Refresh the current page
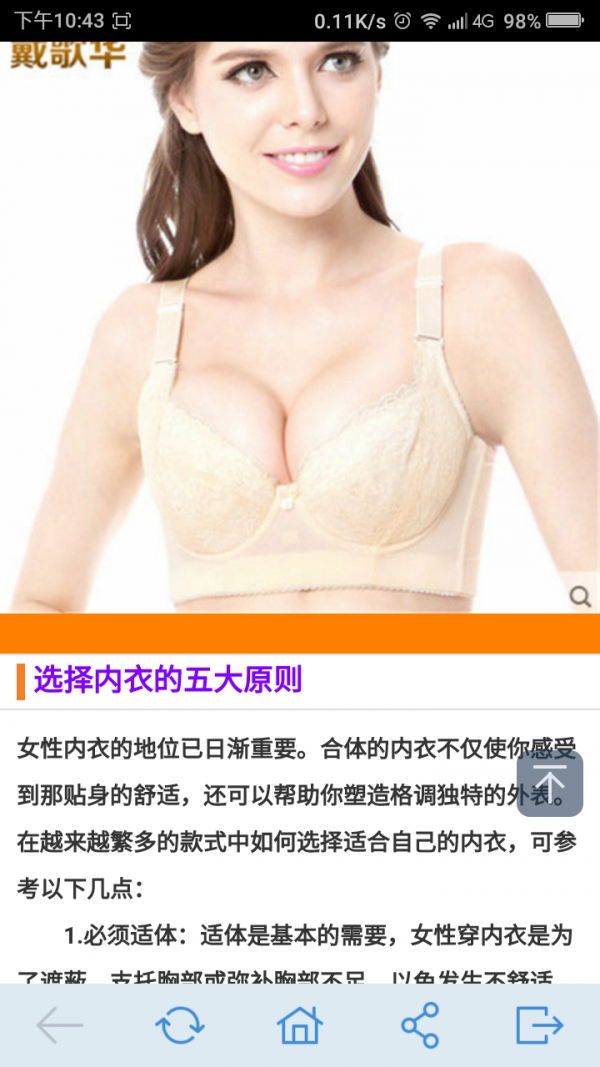 click(x=180, y=1025)
